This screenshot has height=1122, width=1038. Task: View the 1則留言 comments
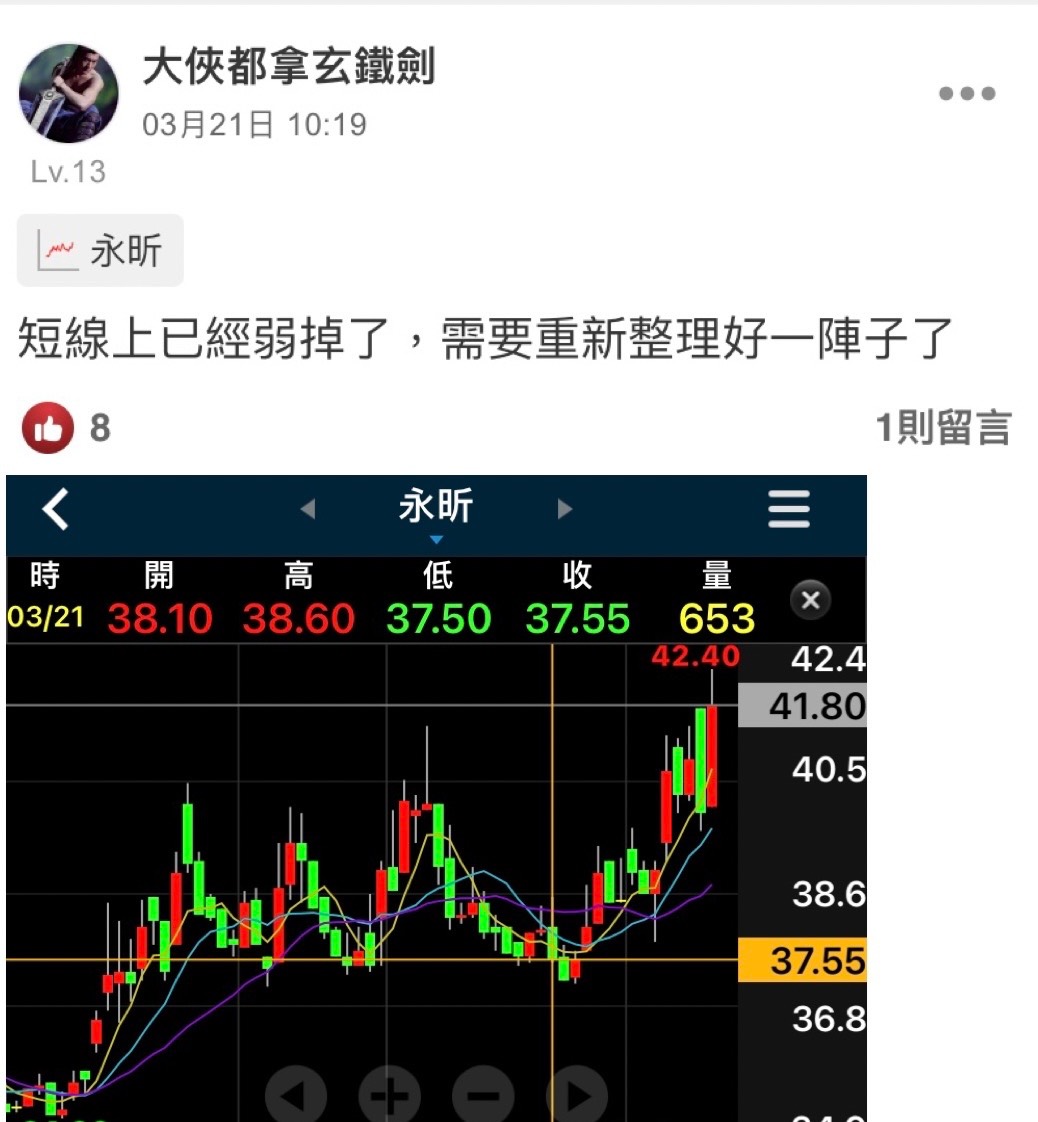943,428
